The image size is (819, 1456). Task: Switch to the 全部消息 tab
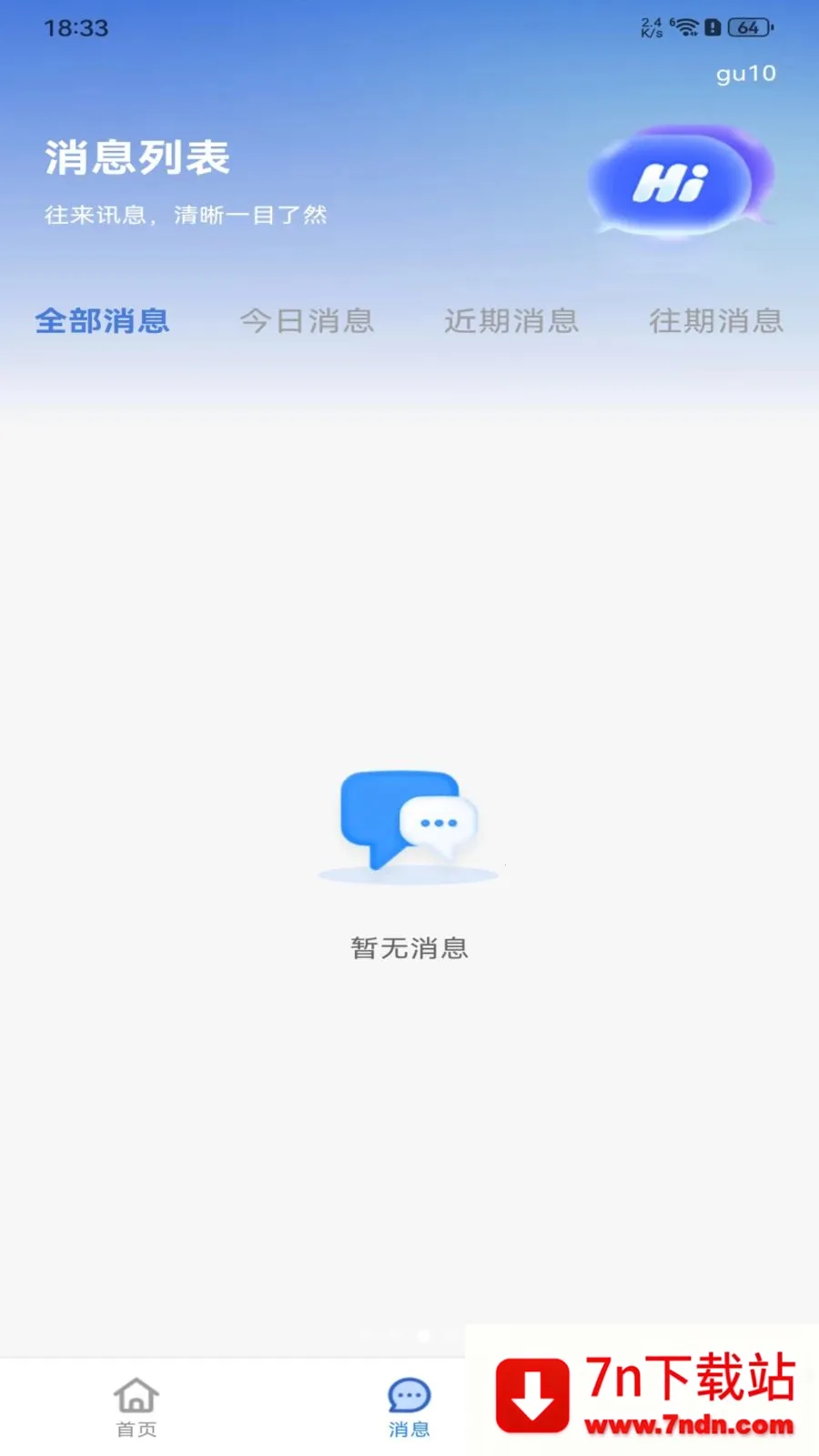[102, 321]
